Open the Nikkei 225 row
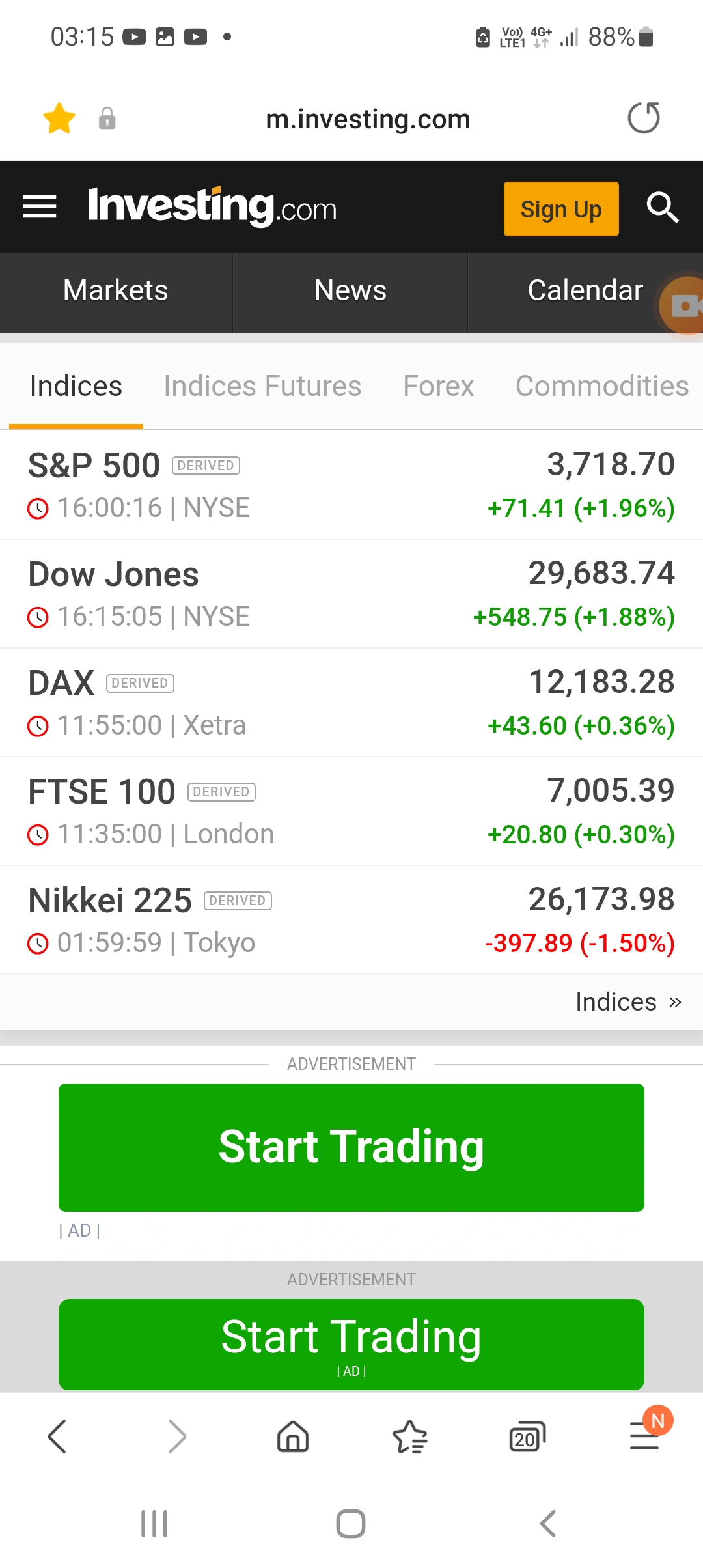 coord(351,920)
